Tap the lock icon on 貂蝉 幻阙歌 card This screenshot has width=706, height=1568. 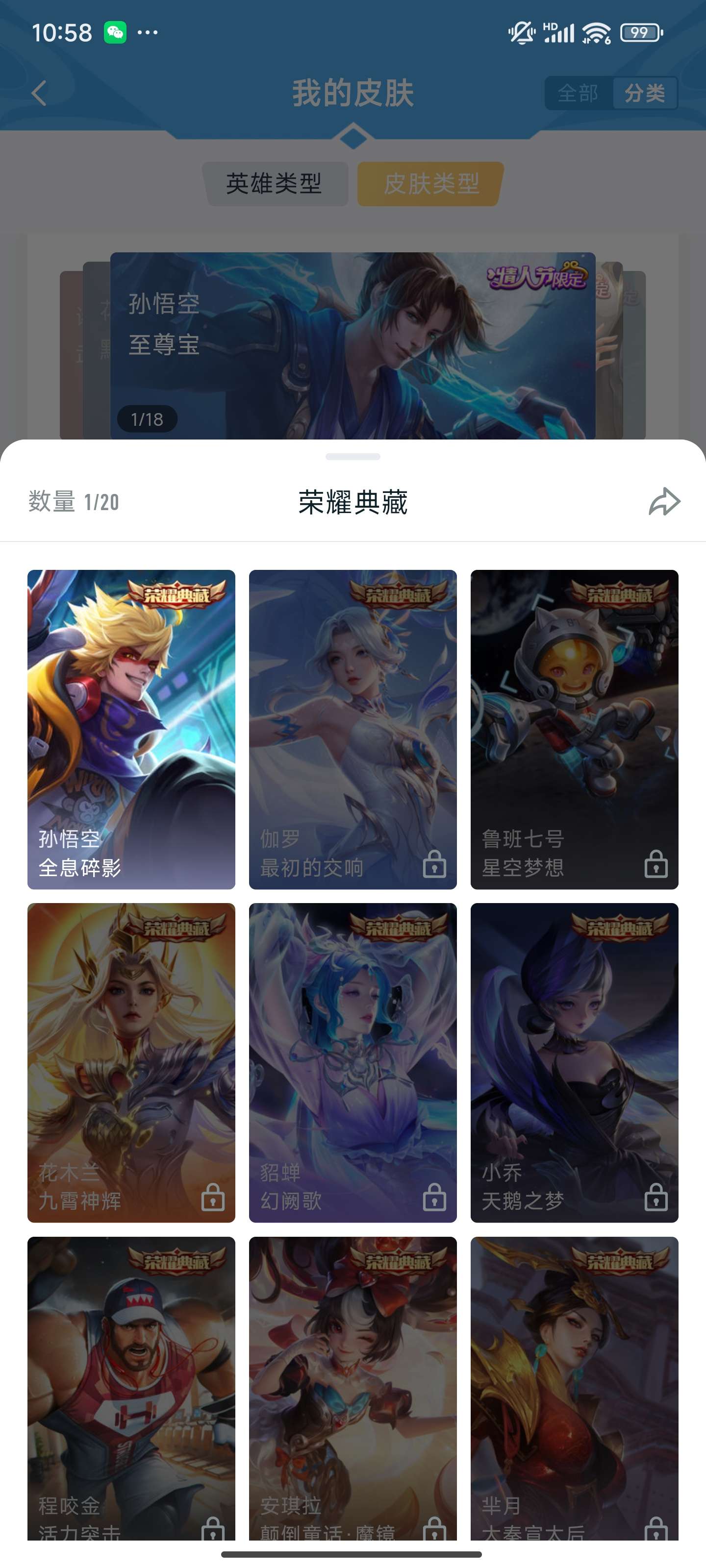435,1197
